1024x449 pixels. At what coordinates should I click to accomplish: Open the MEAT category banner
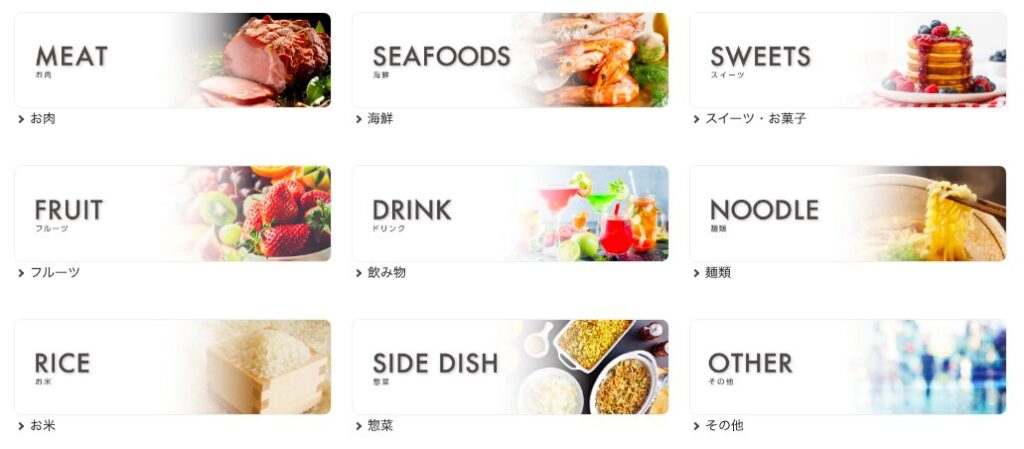(172, 60)
